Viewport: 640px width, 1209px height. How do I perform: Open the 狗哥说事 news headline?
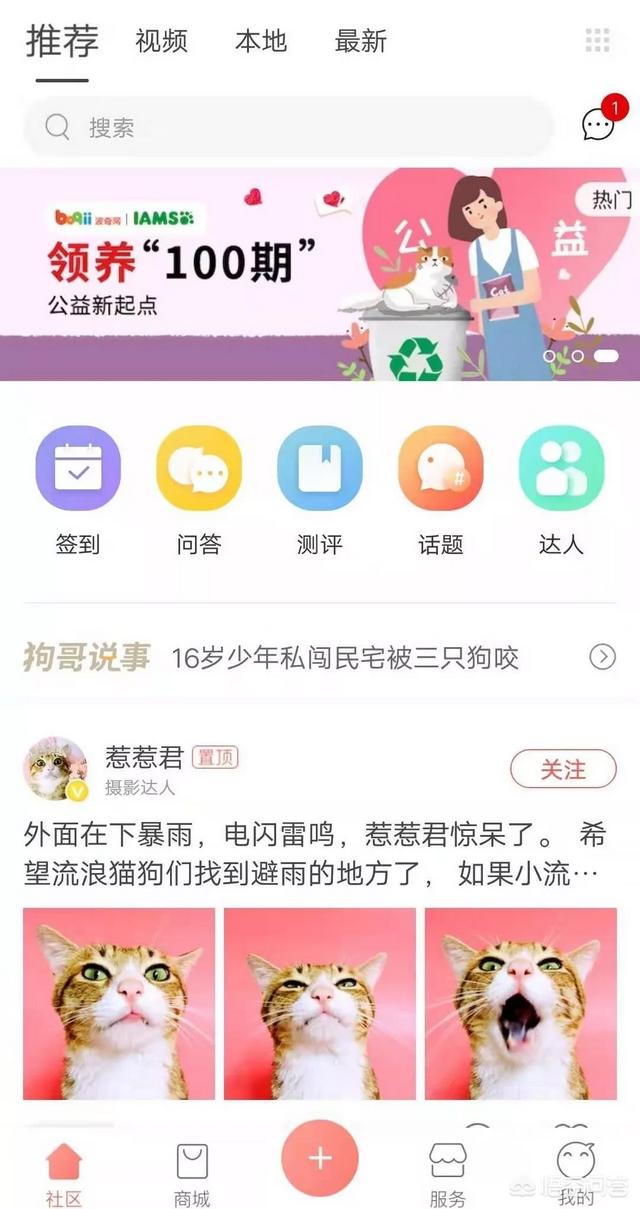click(x=345, y=658)
